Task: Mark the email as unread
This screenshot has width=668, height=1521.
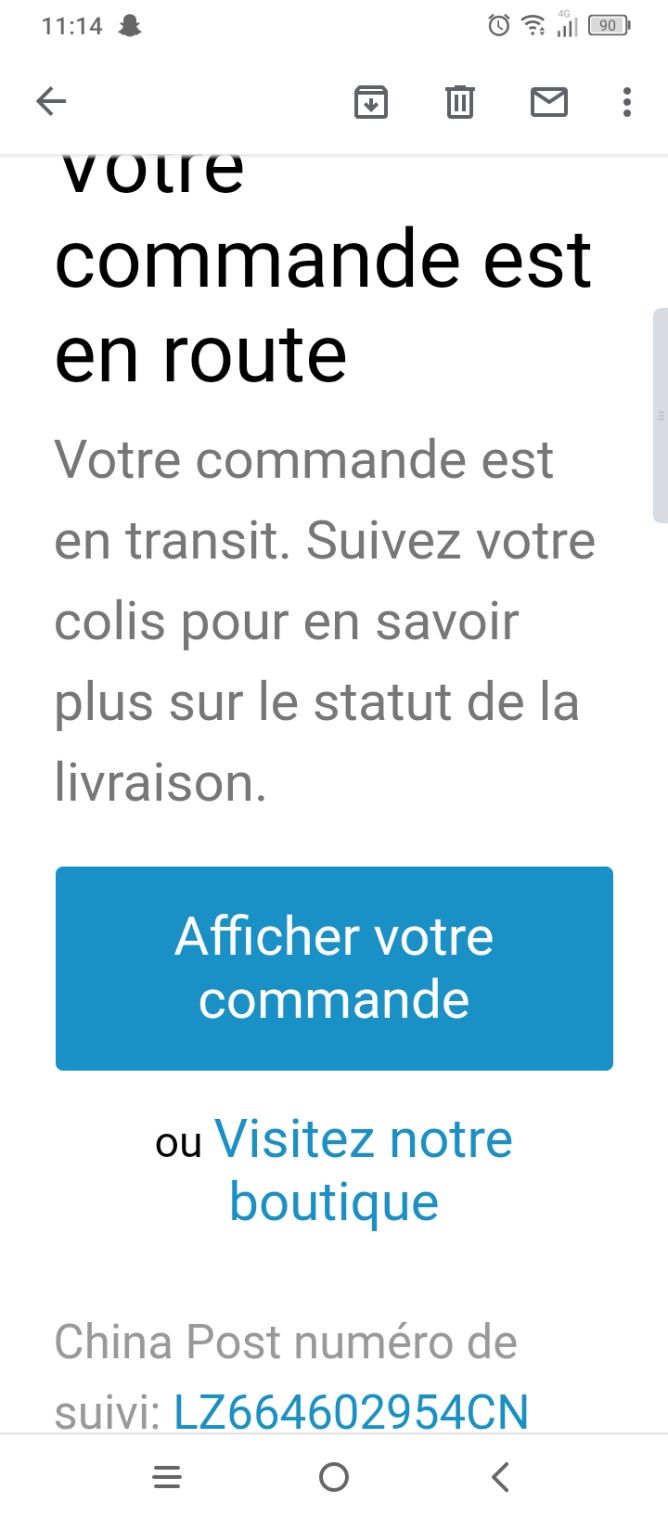Action: click(x=549, y=102)
